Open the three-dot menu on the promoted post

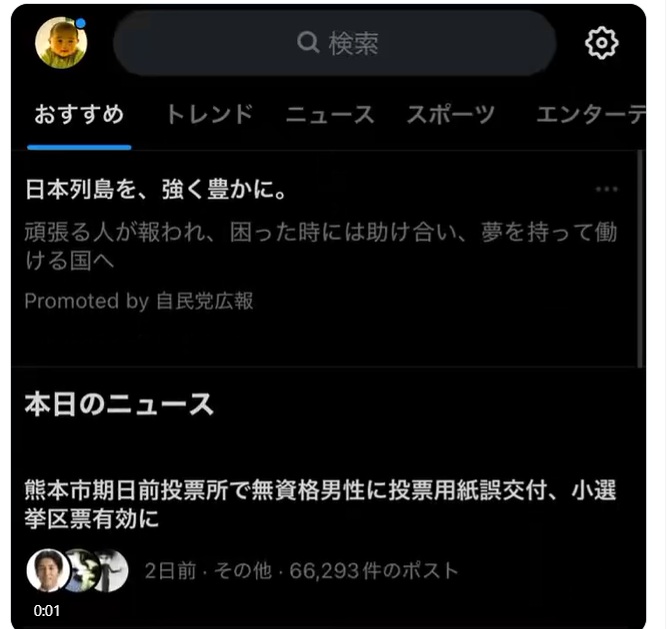[x=606, y=189]
